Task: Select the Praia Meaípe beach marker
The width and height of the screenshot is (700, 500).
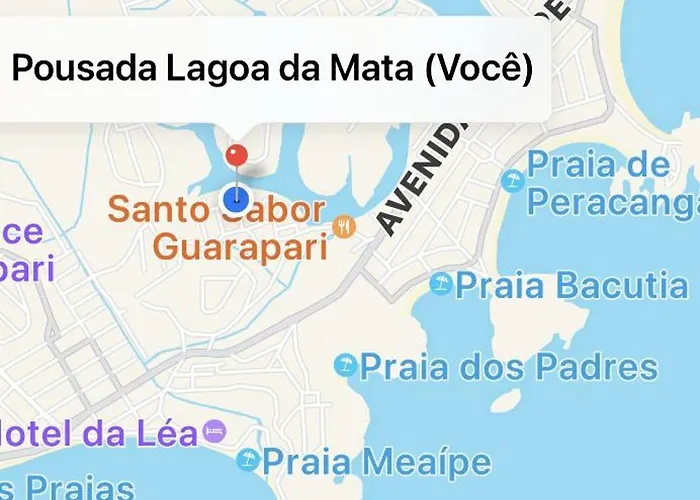Action: point(247,462)
